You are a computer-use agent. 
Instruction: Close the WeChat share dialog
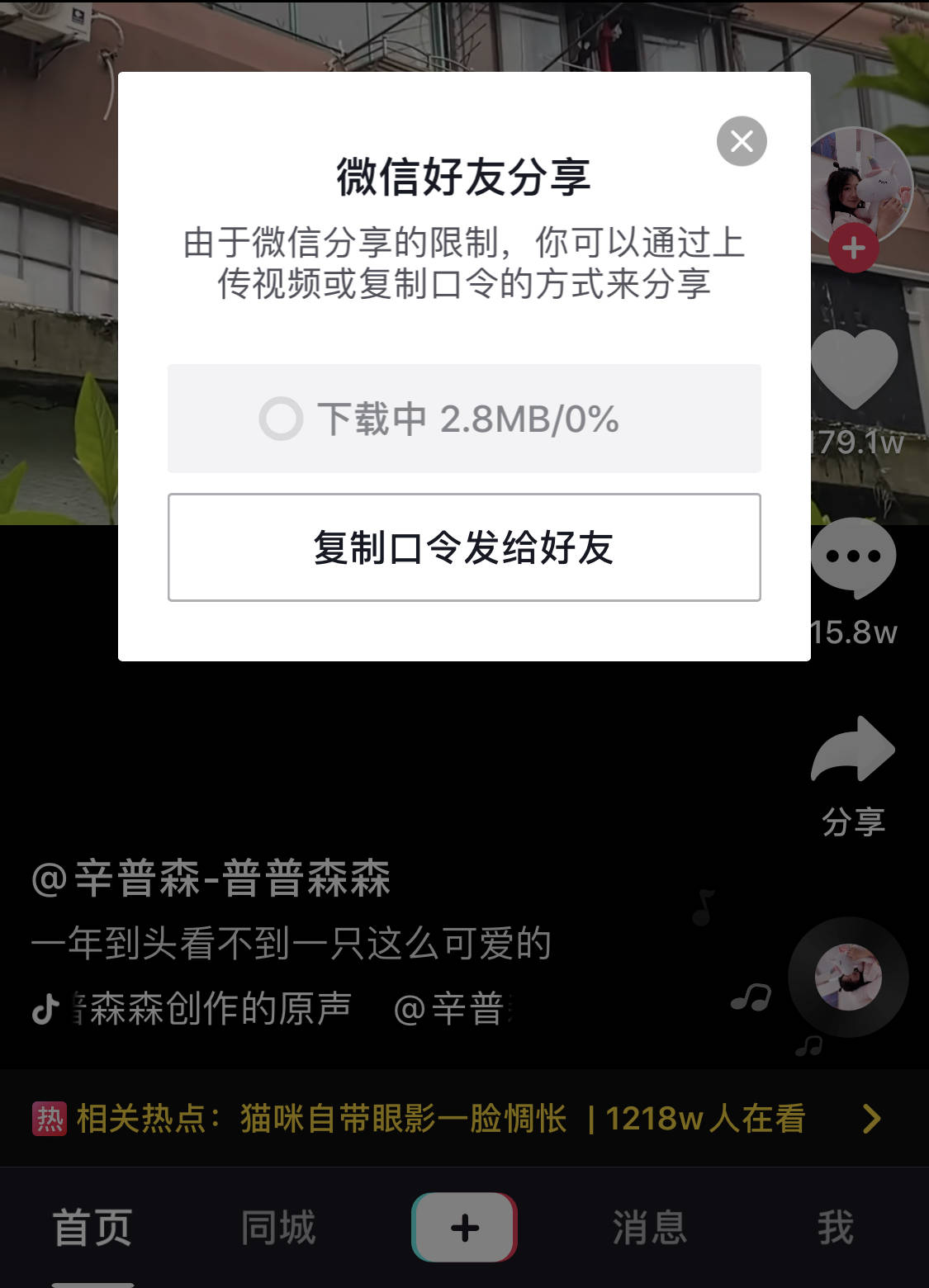click(741, 141)
